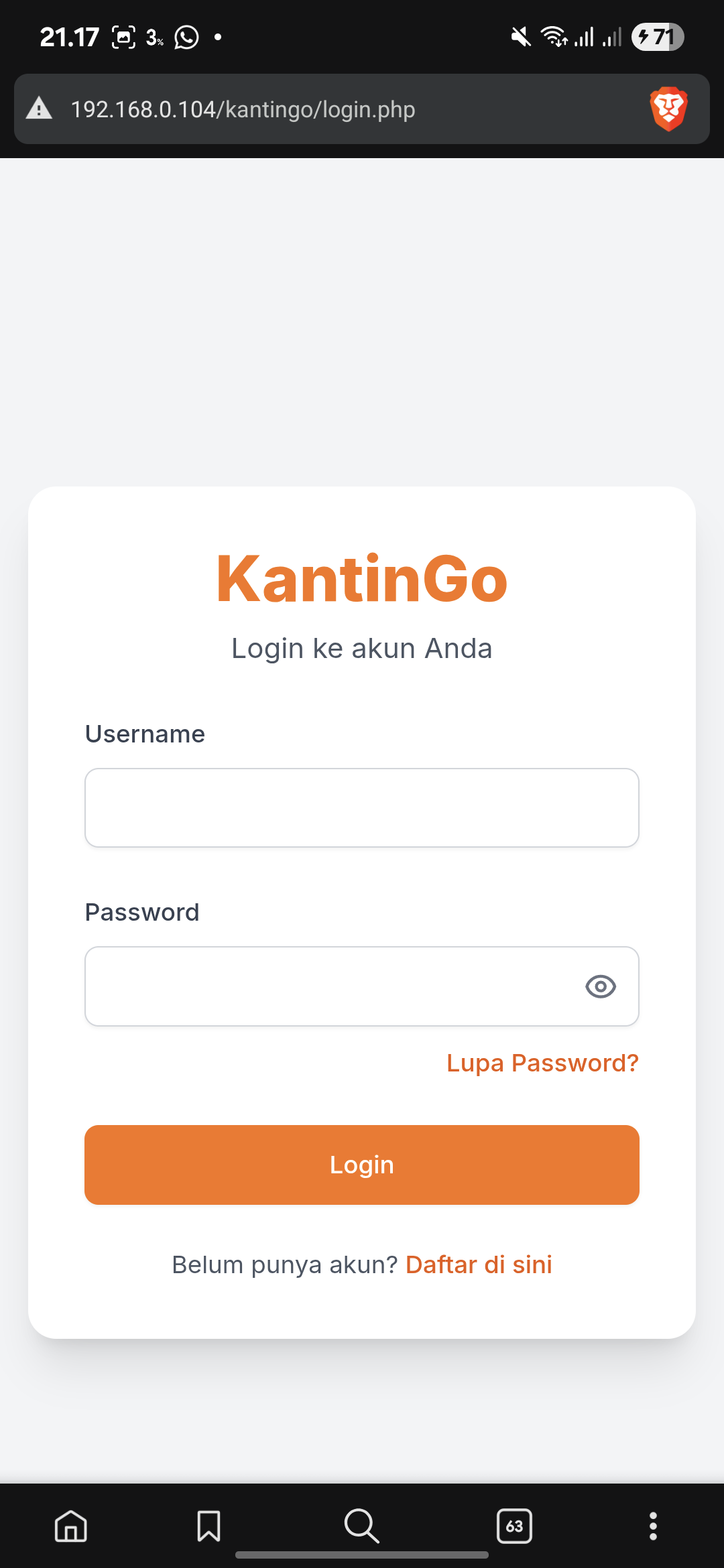Open browser bookmarks
724x1568 pixels.
[208, 1526]
